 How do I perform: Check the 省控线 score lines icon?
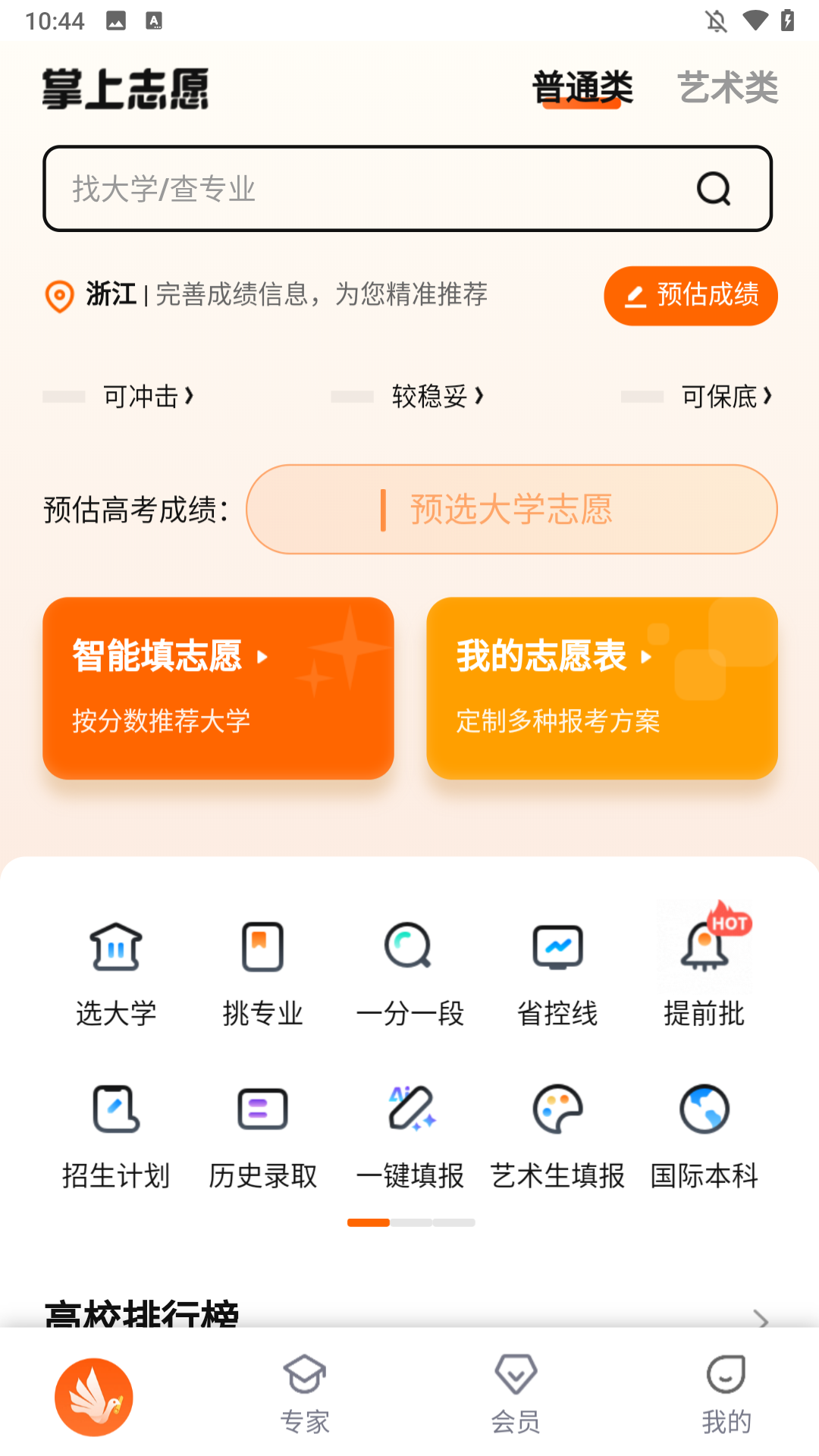pyautogui.click(x=557, y=971)
